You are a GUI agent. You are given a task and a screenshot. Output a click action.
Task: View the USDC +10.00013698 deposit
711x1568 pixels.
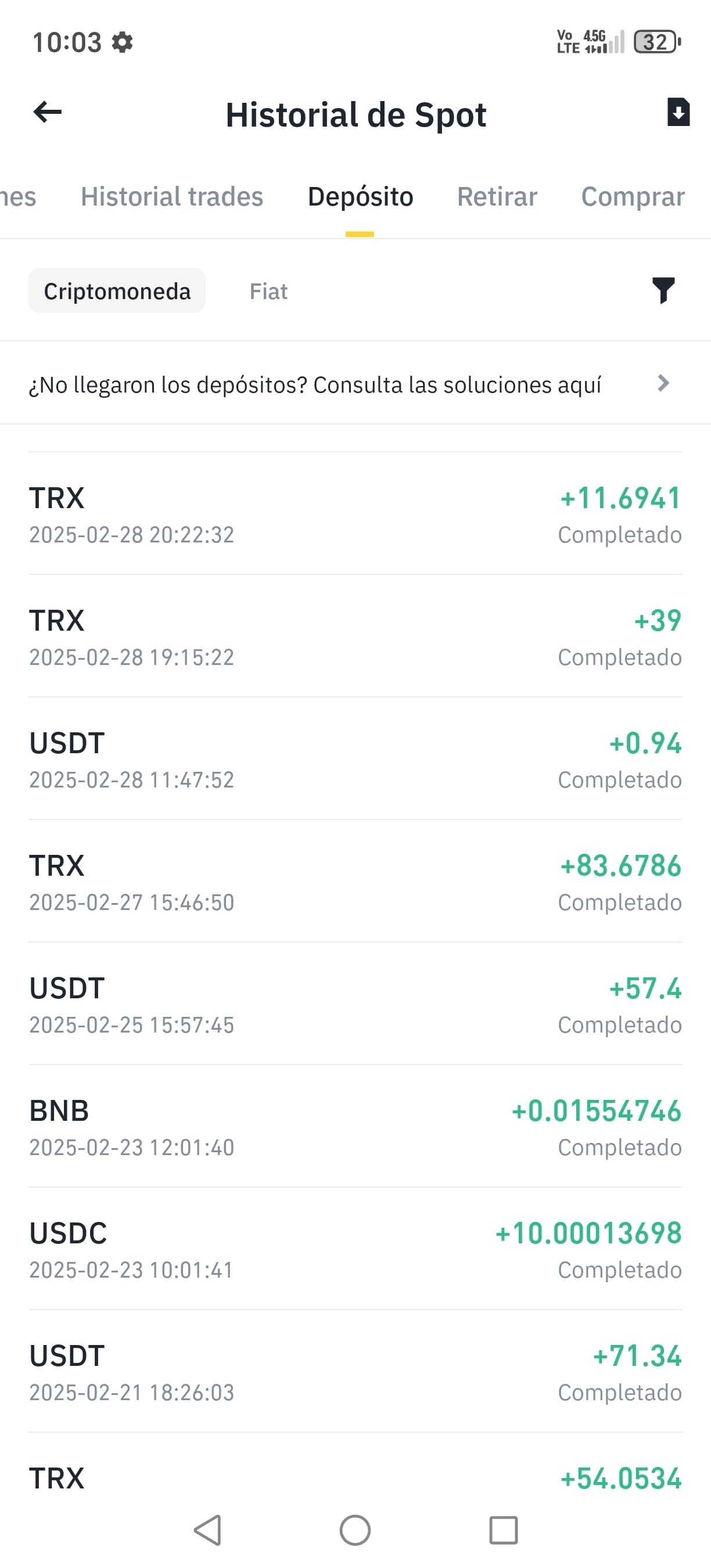355,1249
